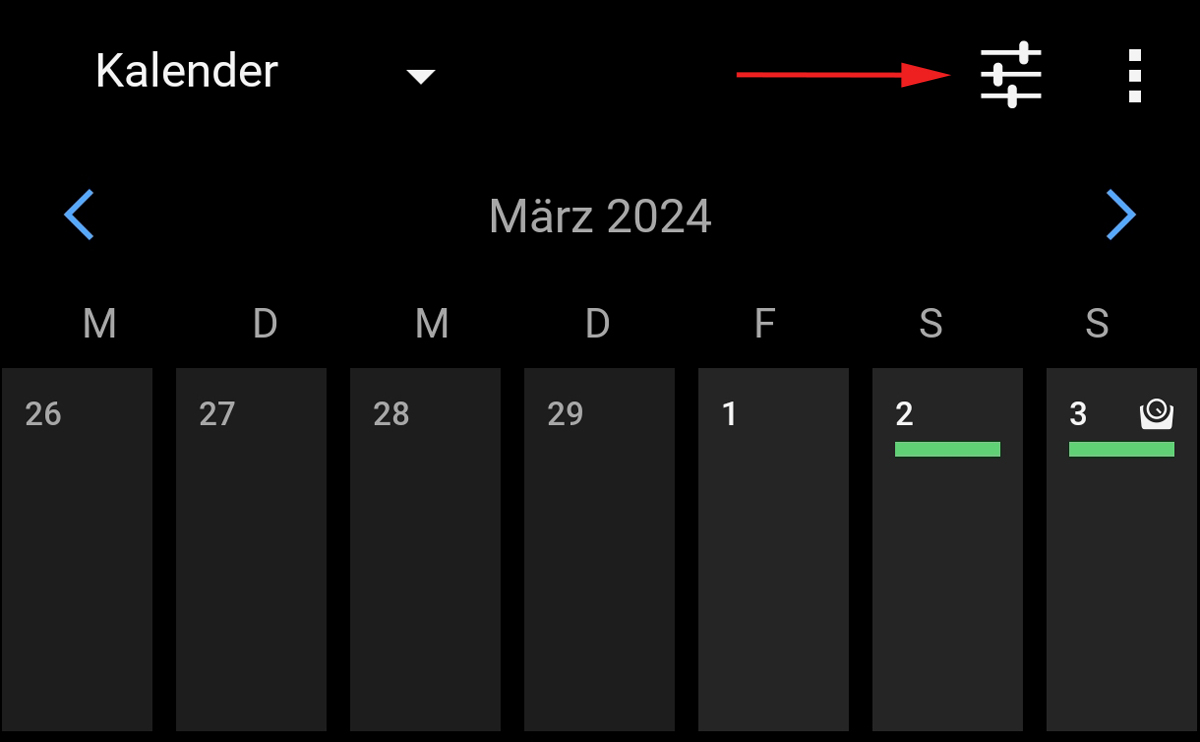This screenshot has width=1200, height=742.
Task: Select day 27 in the calendar
Action: pos(251,548)
